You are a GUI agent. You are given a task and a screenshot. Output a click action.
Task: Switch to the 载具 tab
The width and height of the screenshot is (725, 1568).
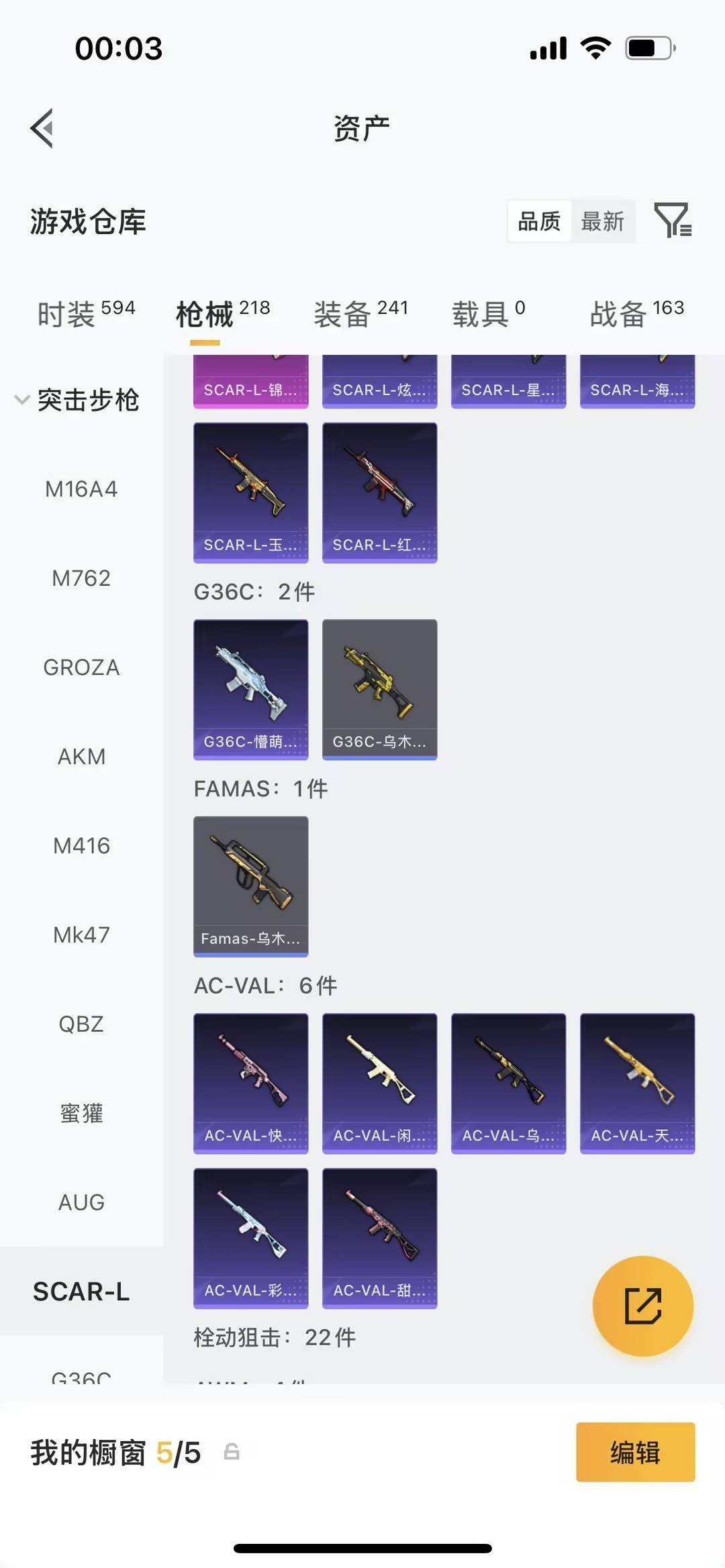(488, 313)
